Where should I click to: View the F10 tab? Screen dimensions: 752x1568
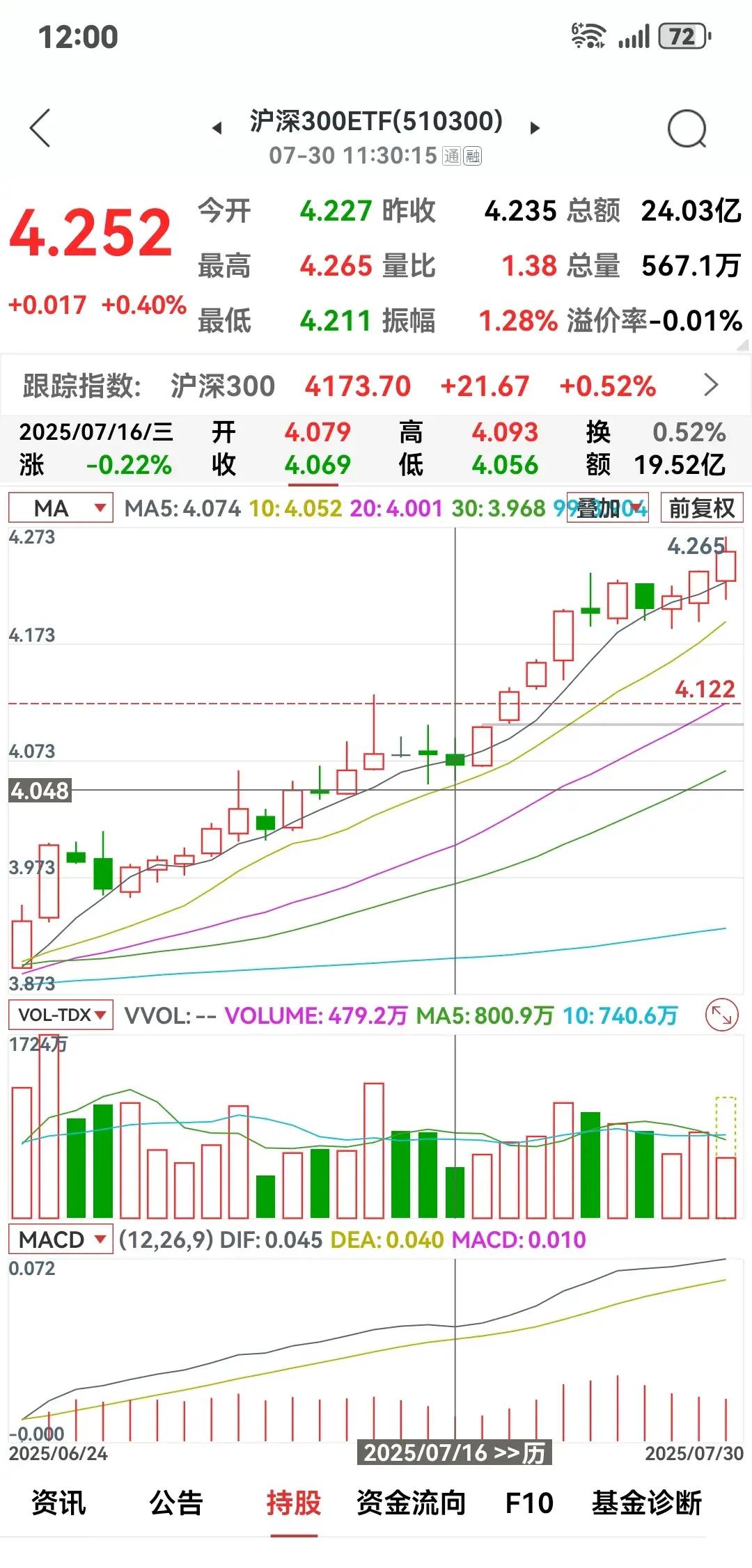point(529,1503)
